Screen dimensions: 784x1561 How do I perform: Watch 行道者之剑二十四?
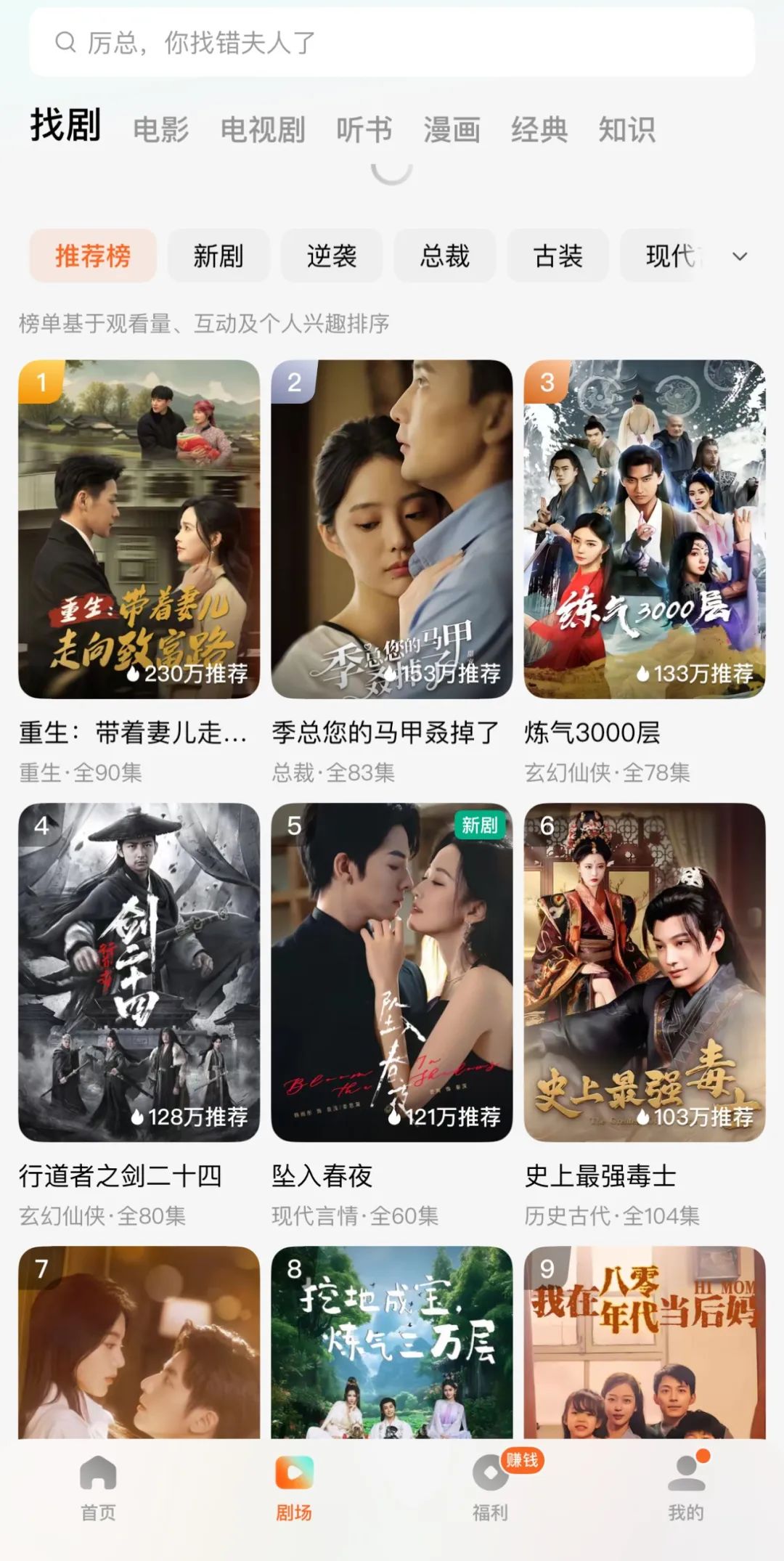139,973
